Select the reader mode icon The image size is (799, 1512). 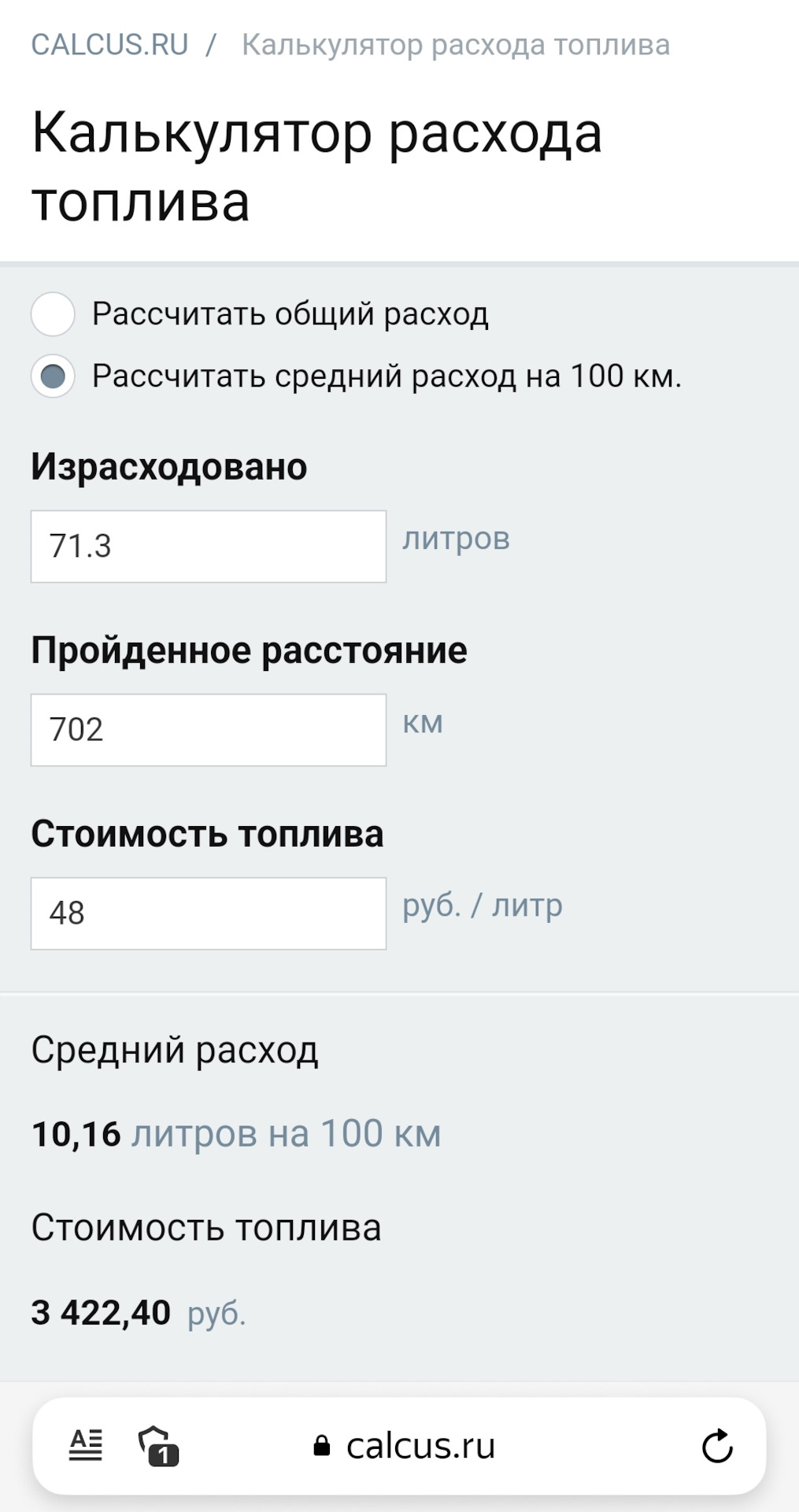tap(87, 1445)
